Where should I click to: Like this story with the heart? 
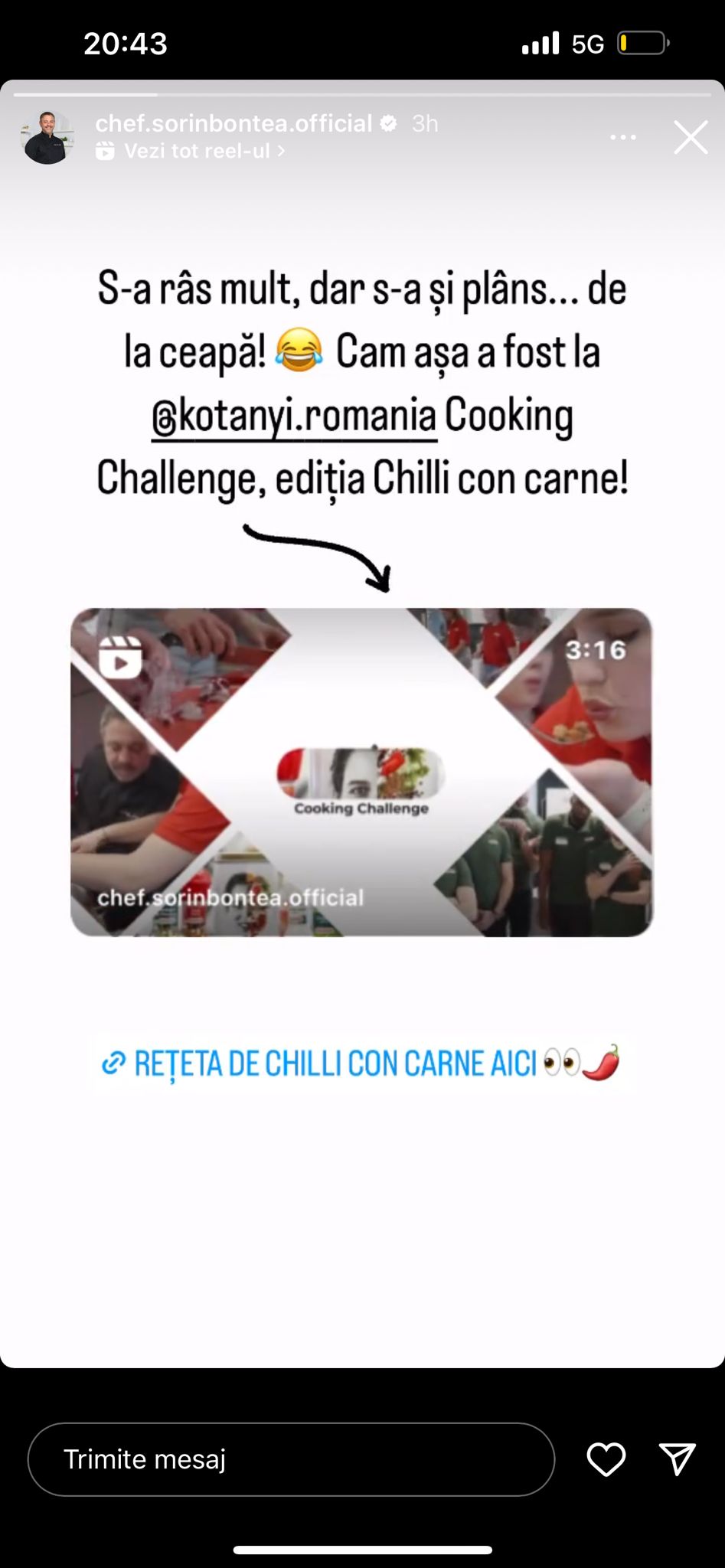pyautogui.click(x=606, y=1459)
